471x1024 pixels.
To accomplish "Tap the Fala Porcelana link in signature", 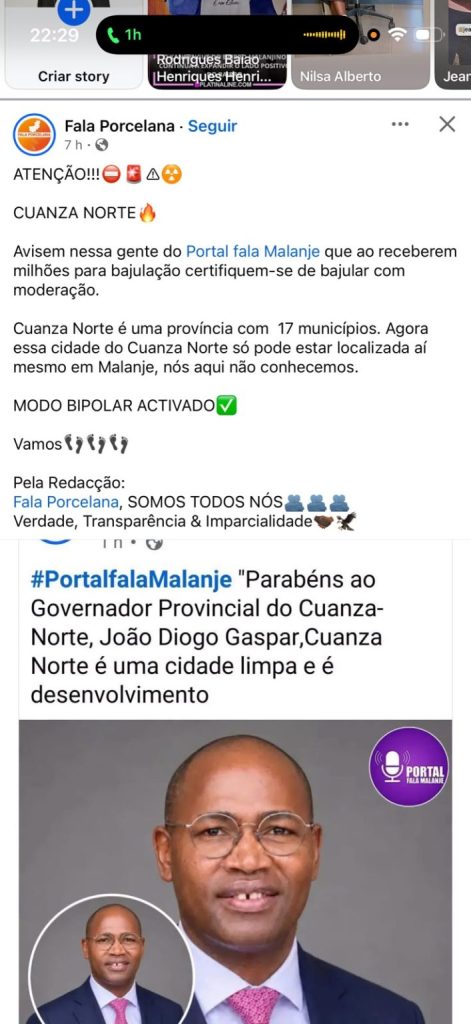I will (x=66, y=502).
